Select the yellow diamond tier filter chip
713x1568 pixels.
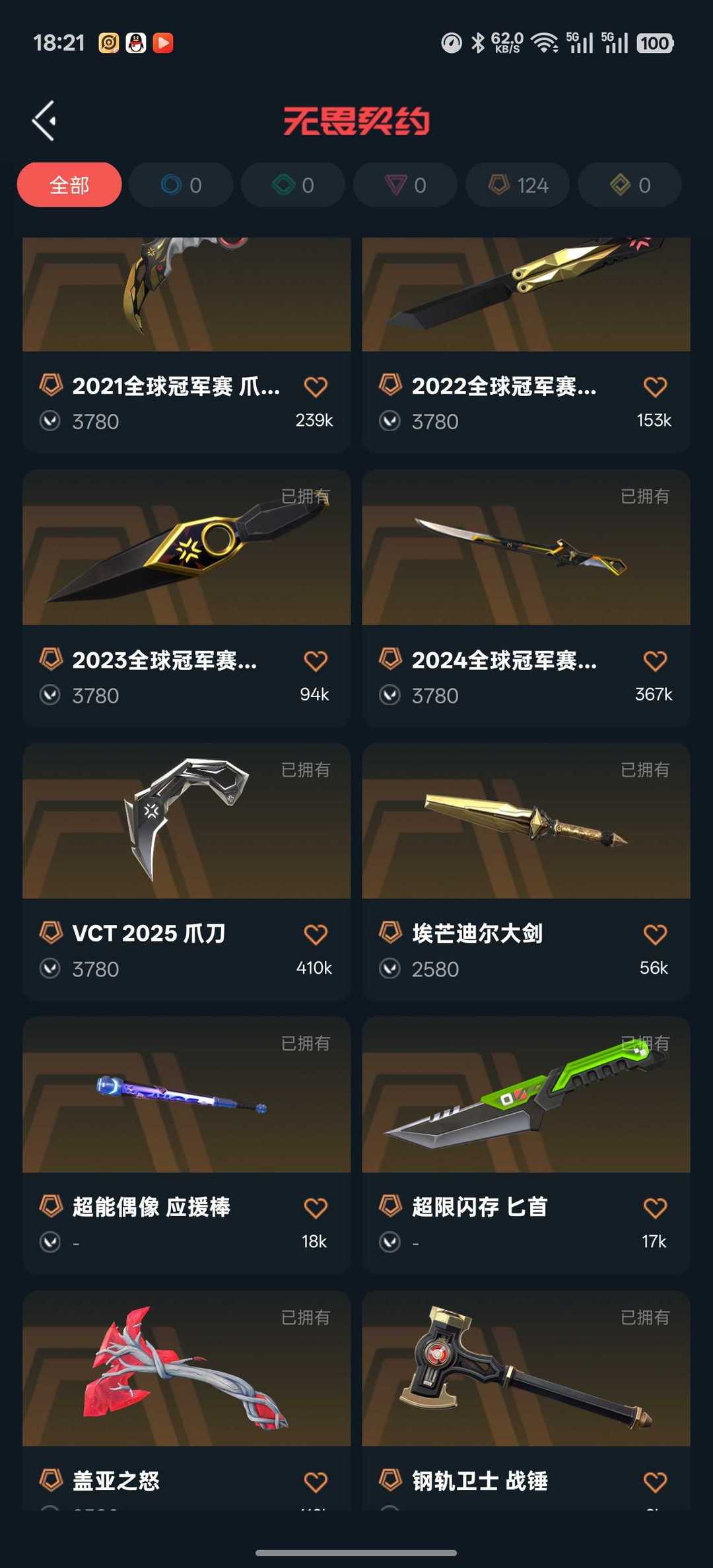(630, 185)
